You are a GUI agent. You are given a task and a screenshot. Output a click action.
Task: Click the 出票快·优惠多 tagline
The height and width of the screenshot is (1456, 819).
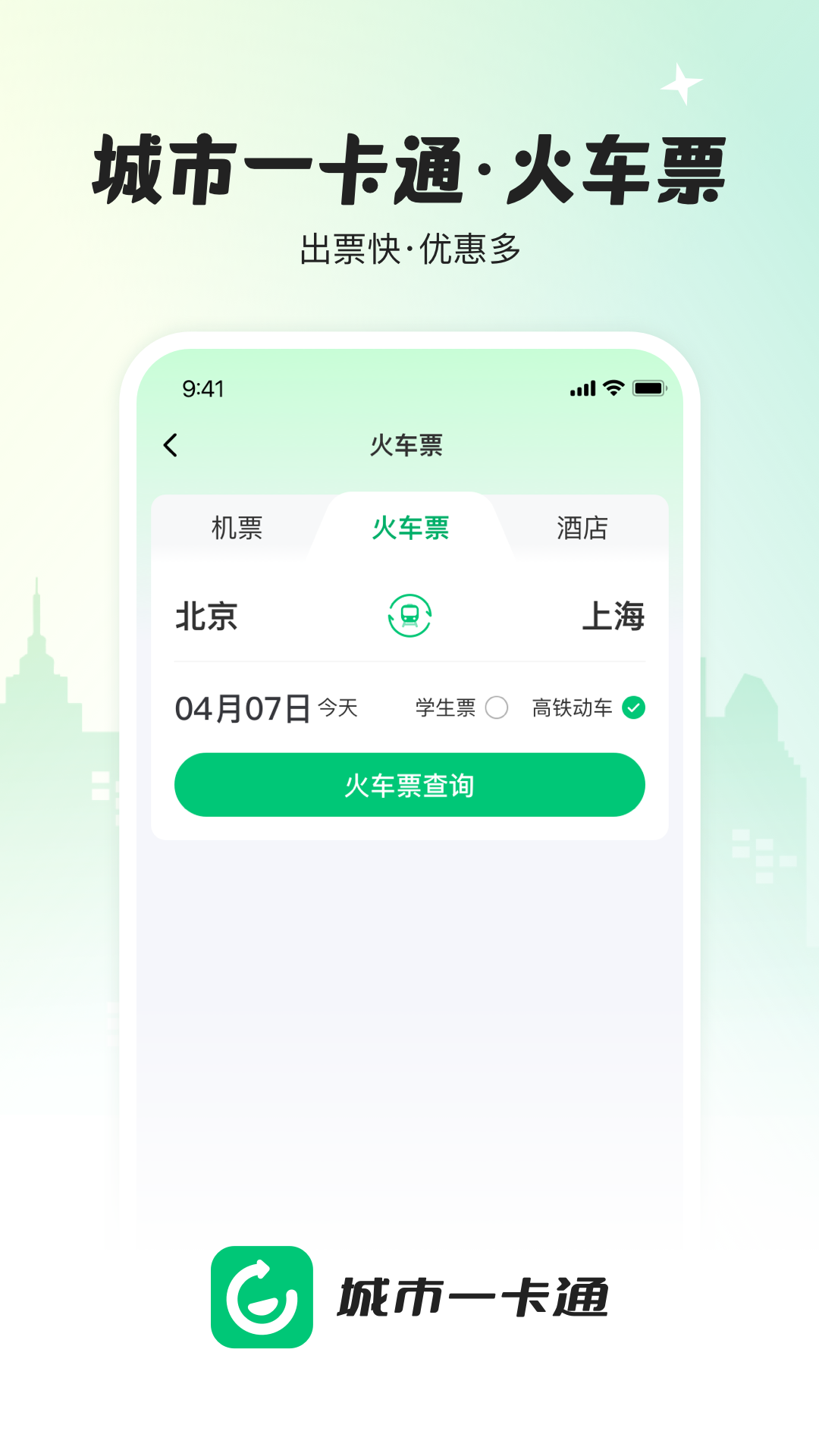[x=409, y=244]
